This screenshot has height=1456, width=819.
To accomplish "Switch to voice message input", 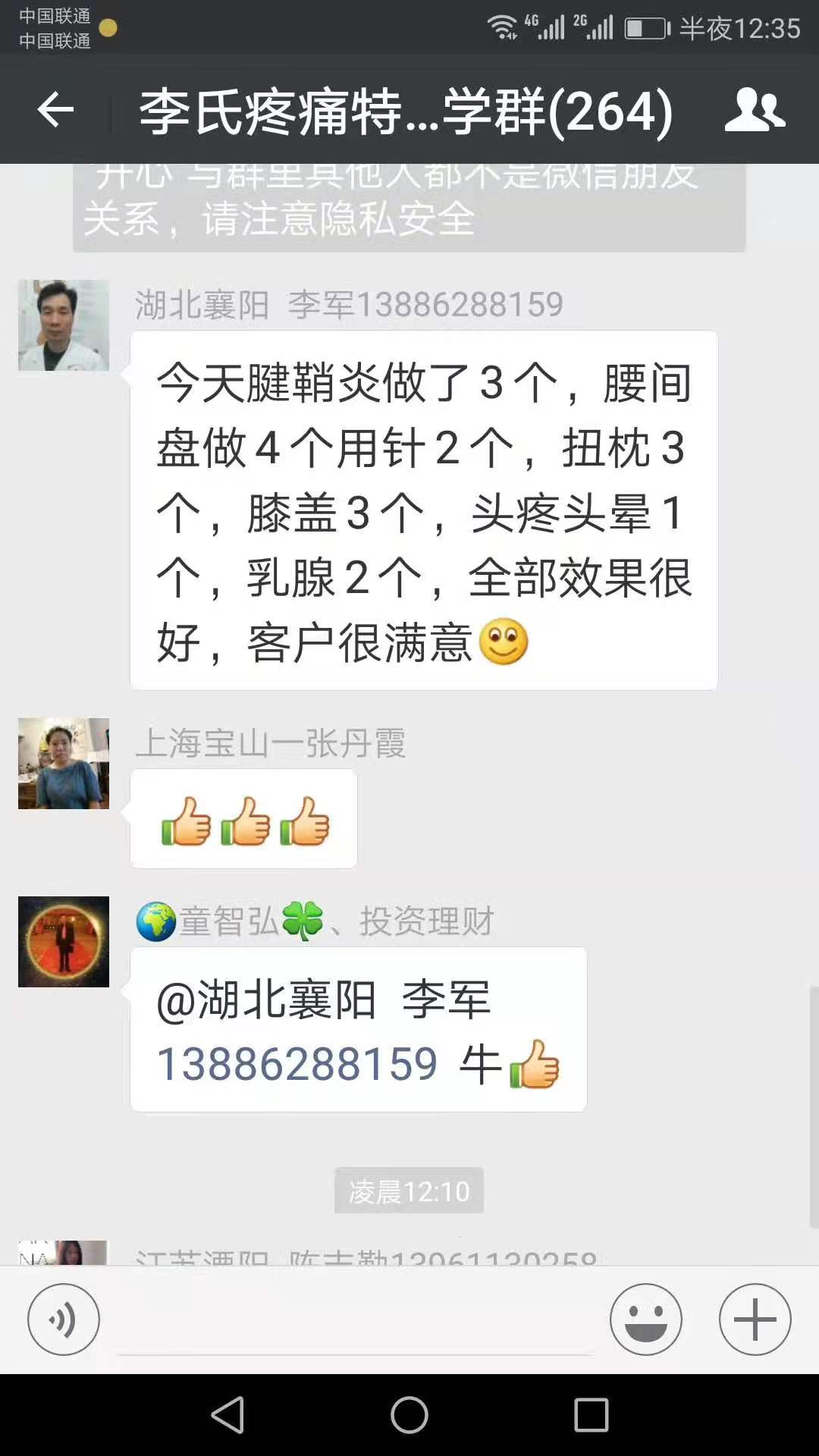I will (64, 1319).
